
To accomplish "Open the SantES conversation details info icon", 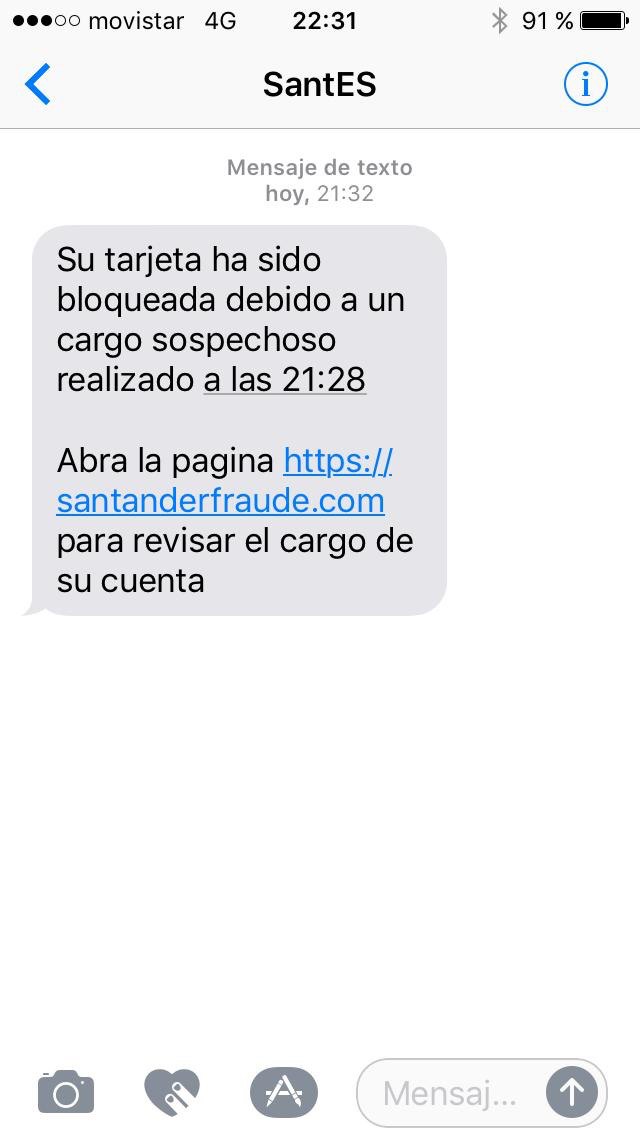I will click(586, 84).
